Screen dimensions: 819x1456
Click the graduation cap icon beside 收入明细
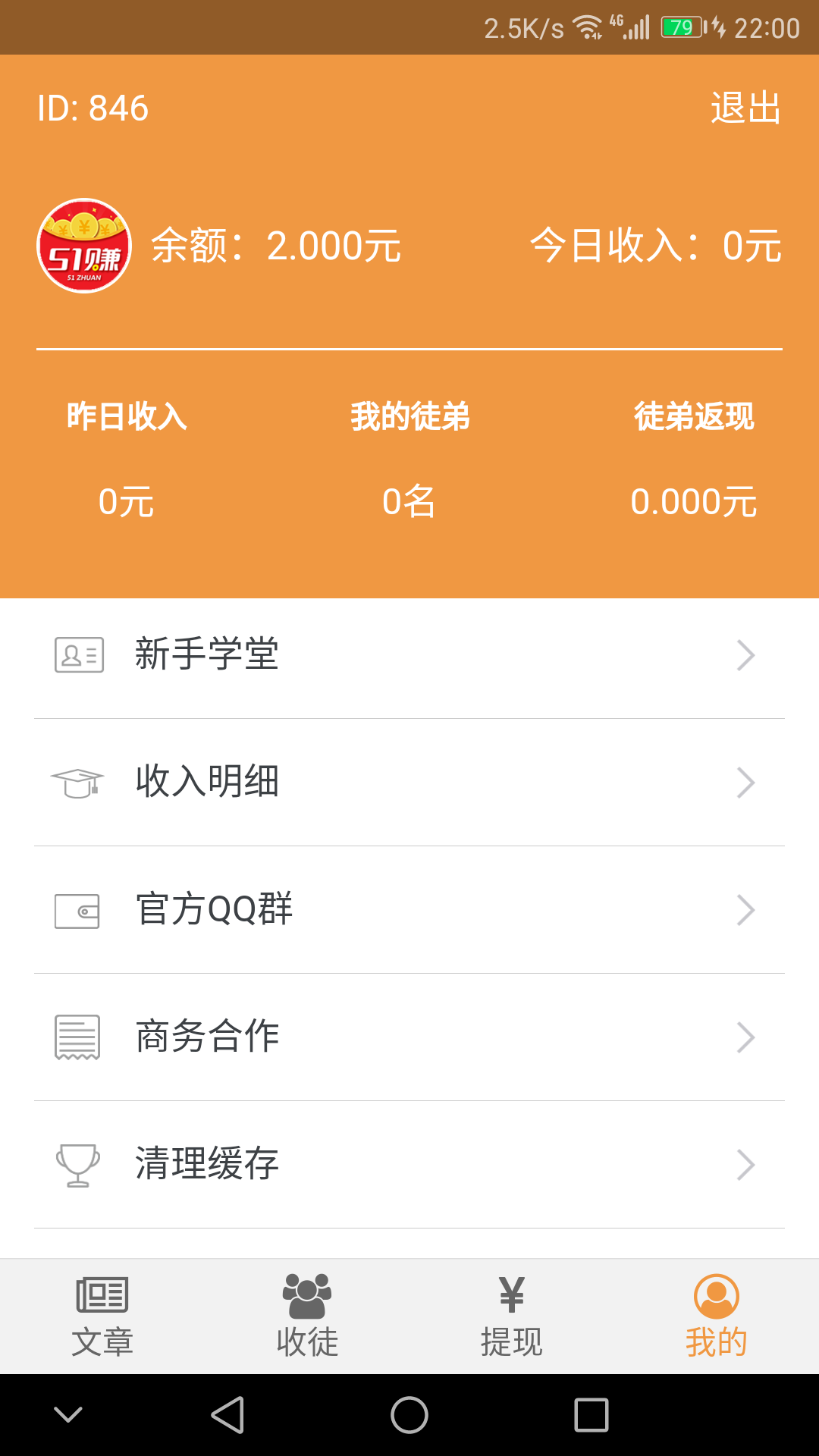point(76,782)
